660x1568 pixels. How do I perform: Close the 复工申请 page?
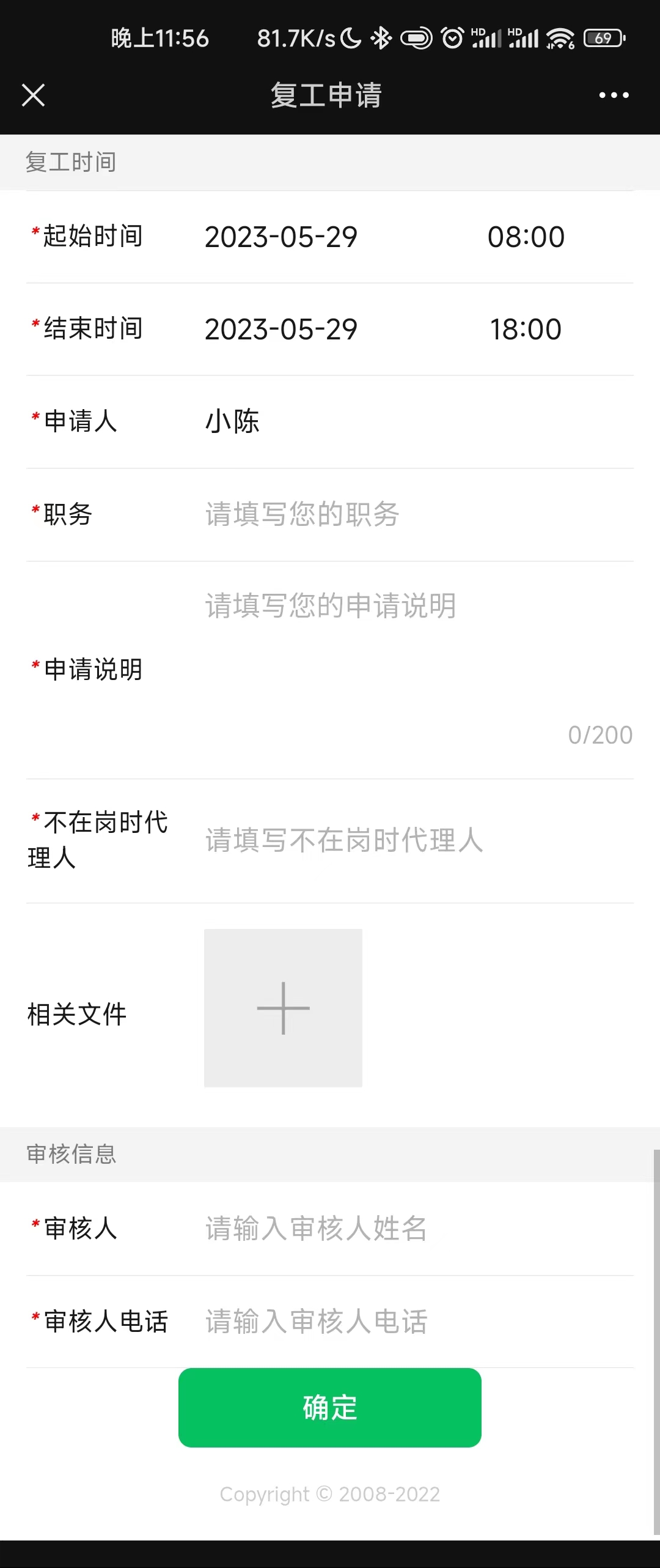point(33,95)
